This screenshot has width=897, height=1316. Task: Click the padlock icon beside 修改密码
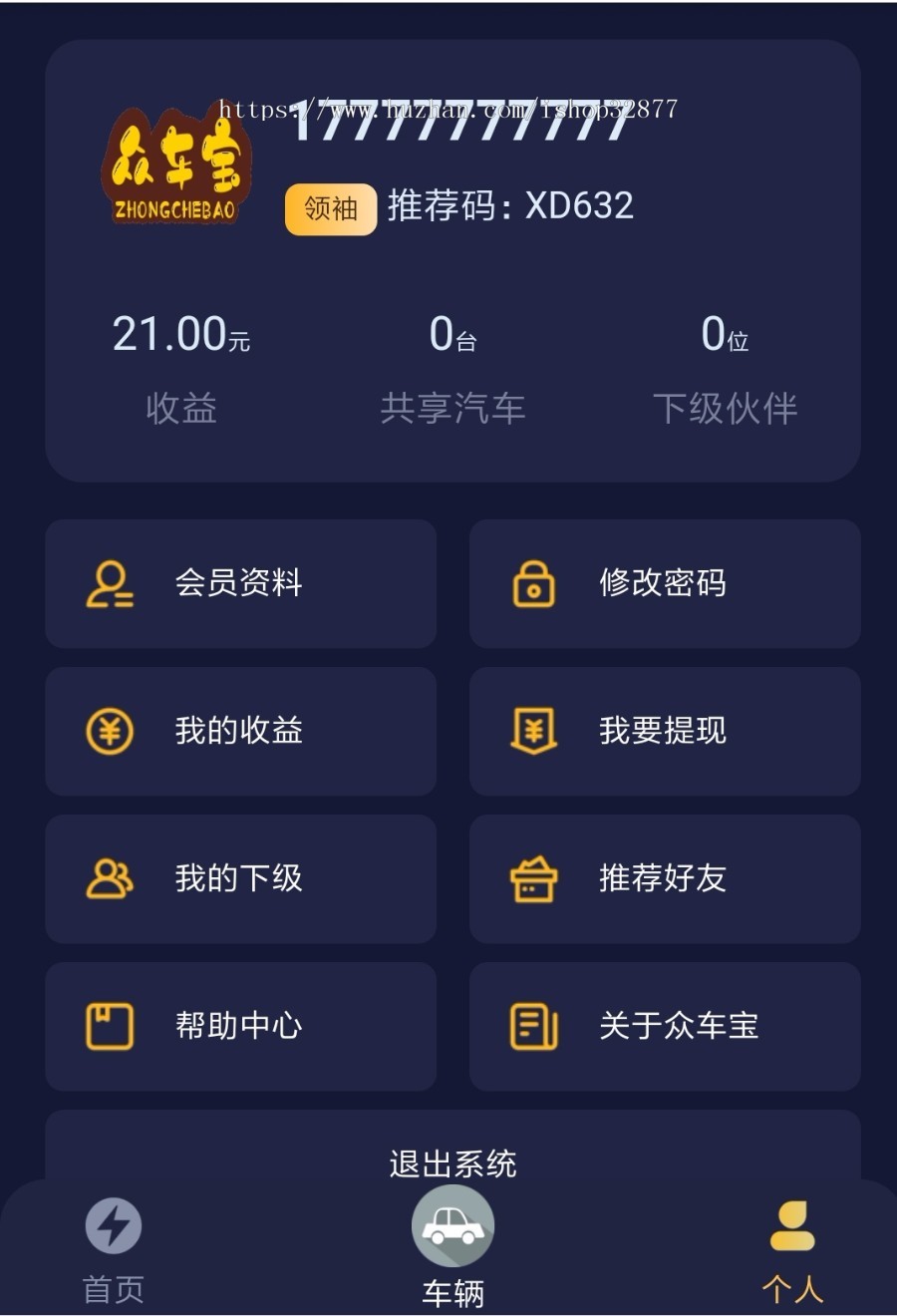point(534,584)
